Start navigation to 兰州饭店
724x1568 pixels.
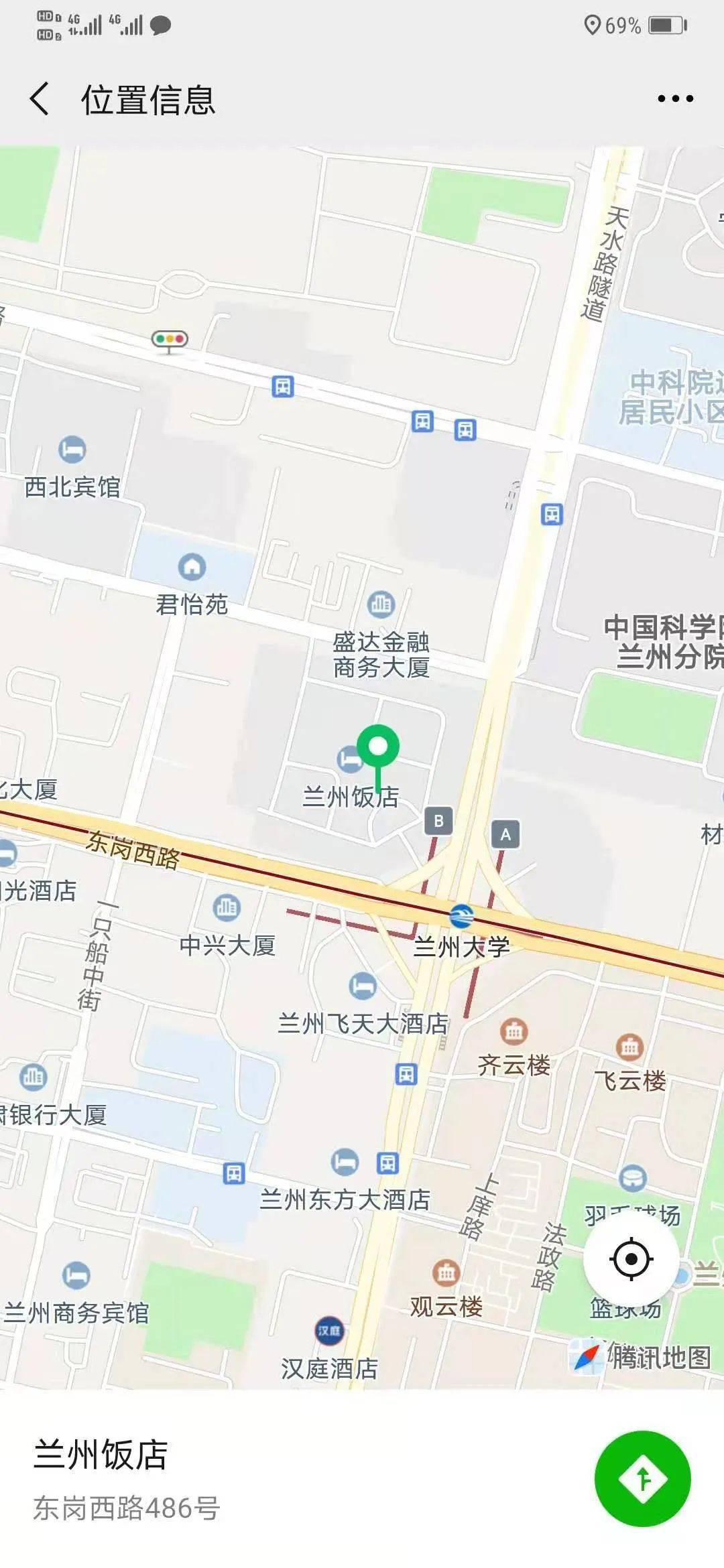642,1478
